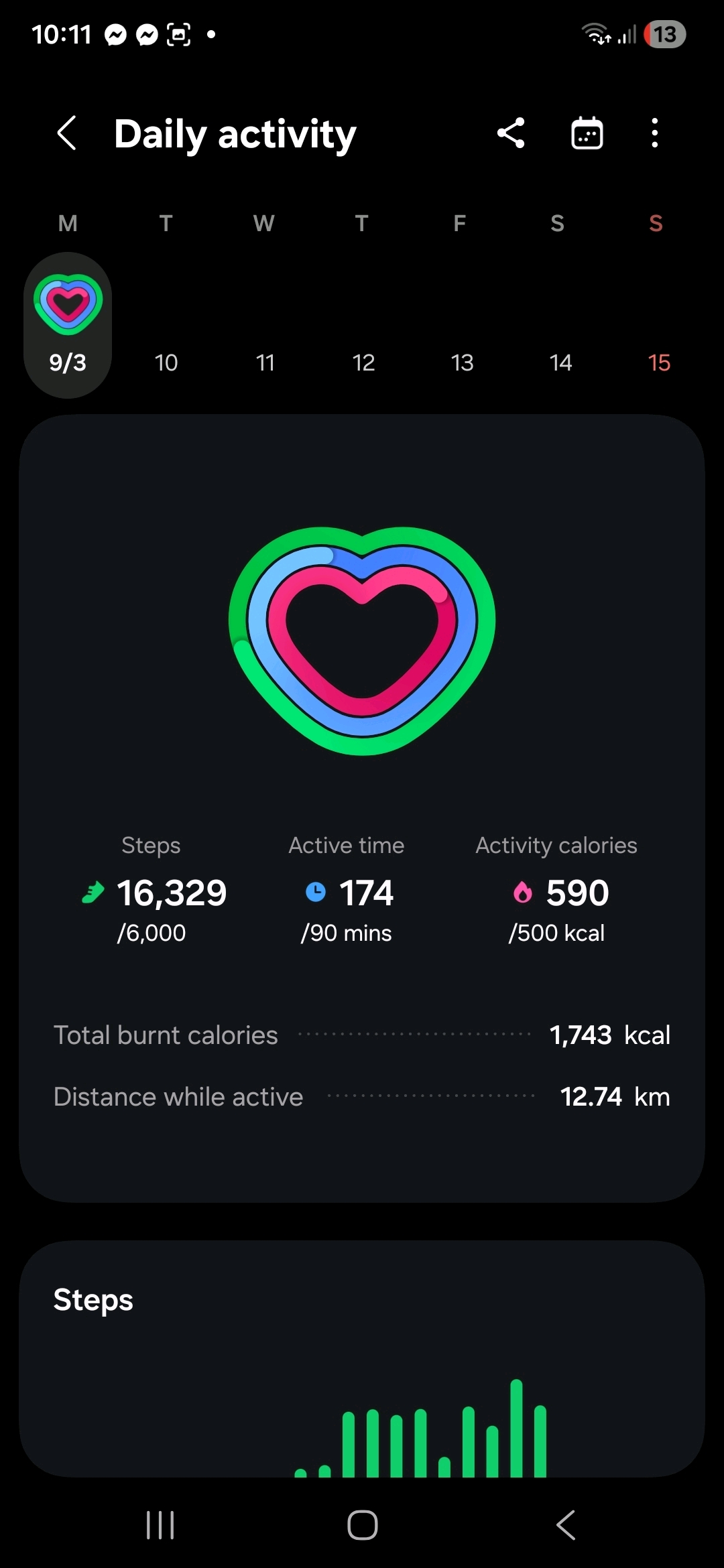Go back from Daily activity
The height and width of the screenshot is (1568, 724).
(x=67, y=133)
